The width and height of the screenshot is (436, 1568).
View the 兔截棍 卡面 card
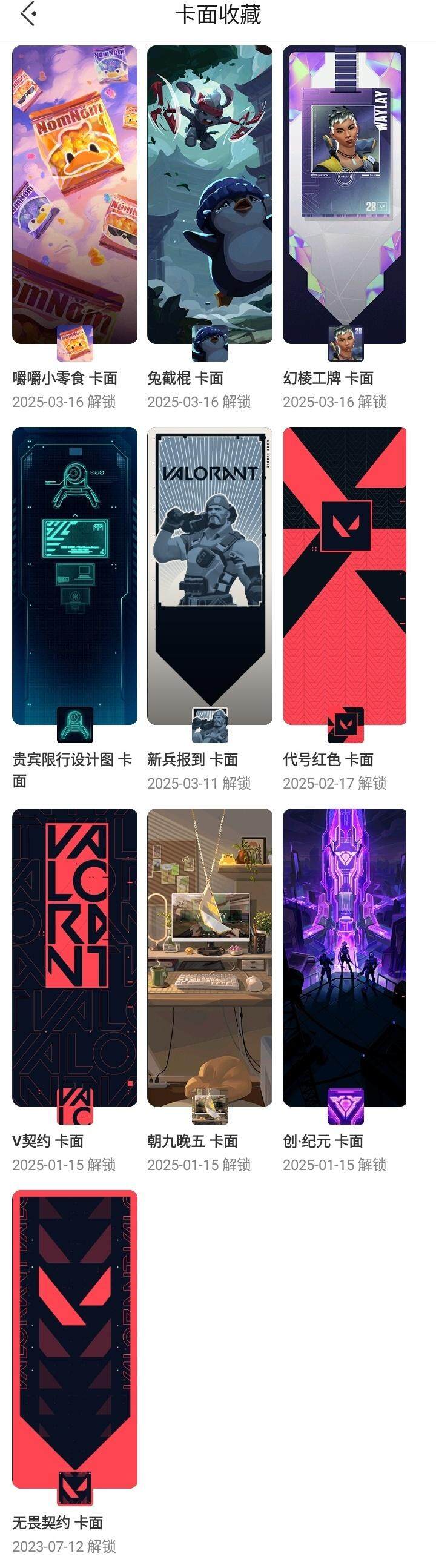[x=210, y=195]
